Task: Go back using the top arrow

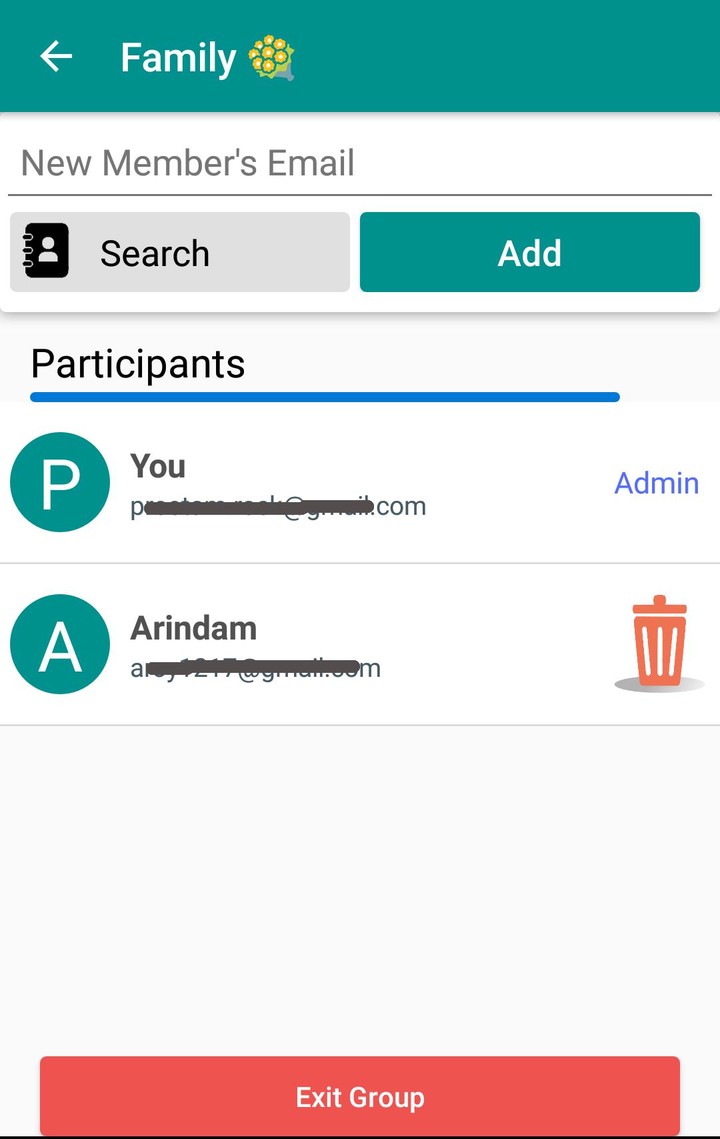Action: point(56,57)
